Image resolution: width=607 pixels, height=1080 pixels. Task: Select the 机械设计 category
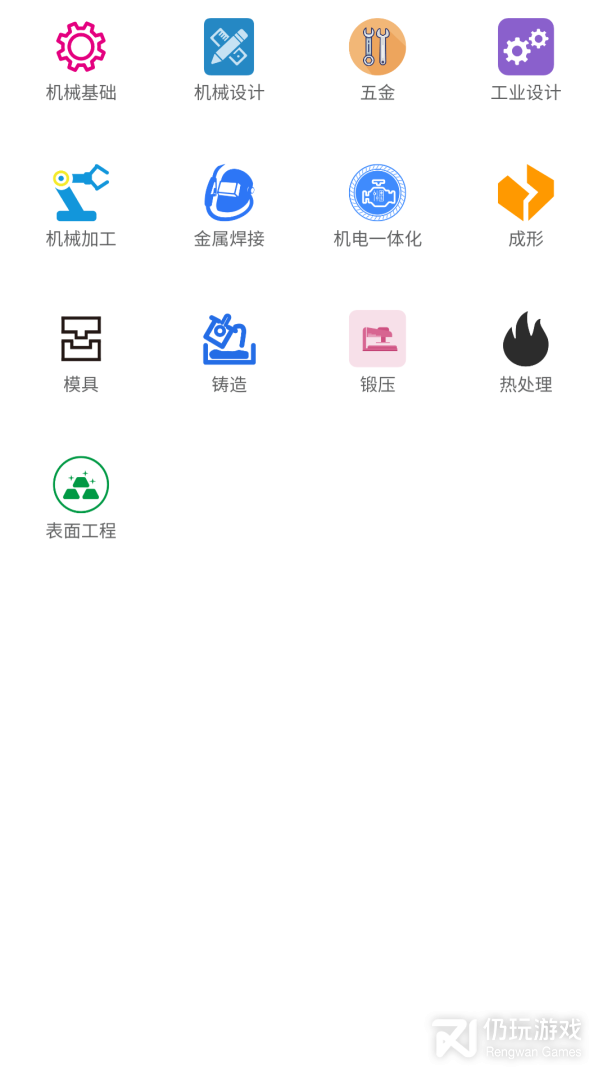coord(229,48)
